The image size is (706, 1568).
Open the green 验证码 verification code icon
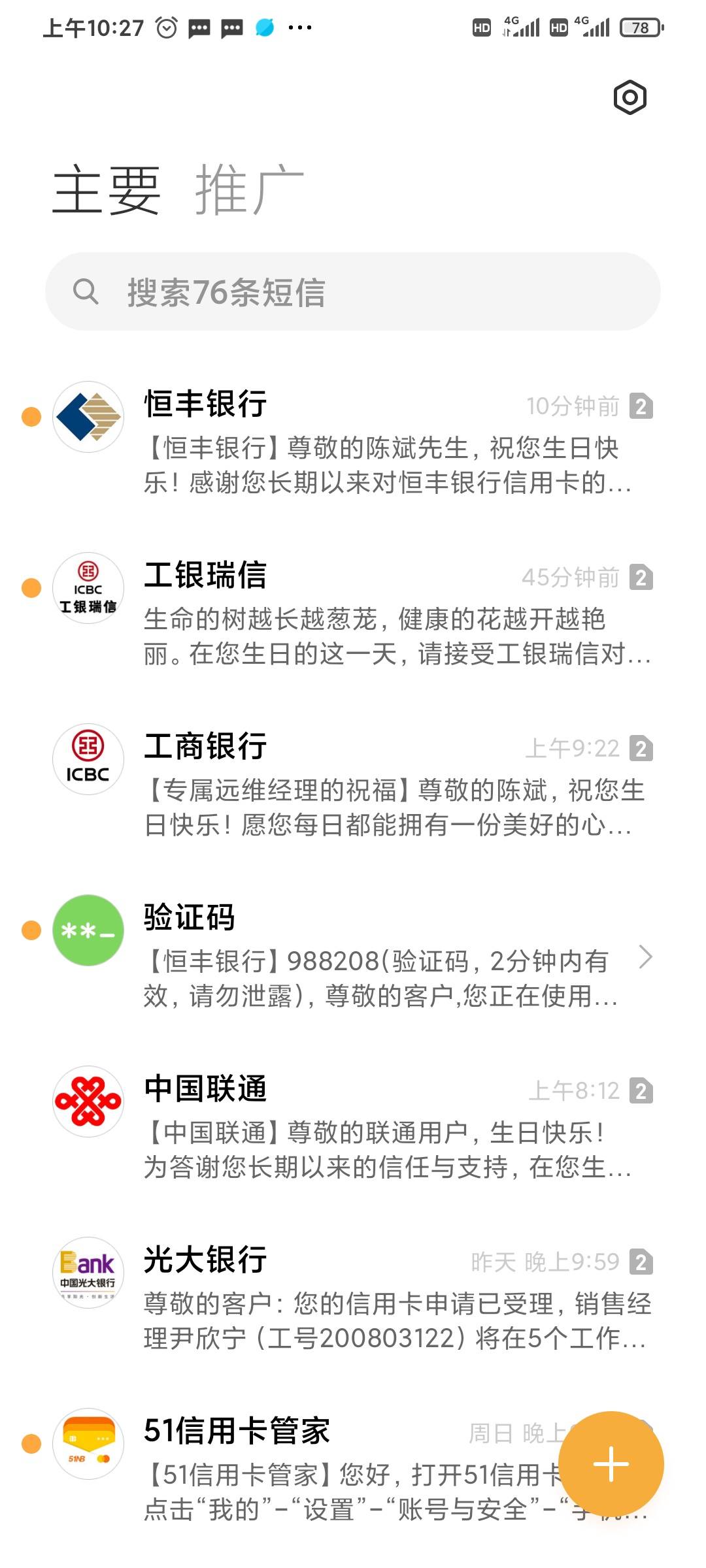88,930
